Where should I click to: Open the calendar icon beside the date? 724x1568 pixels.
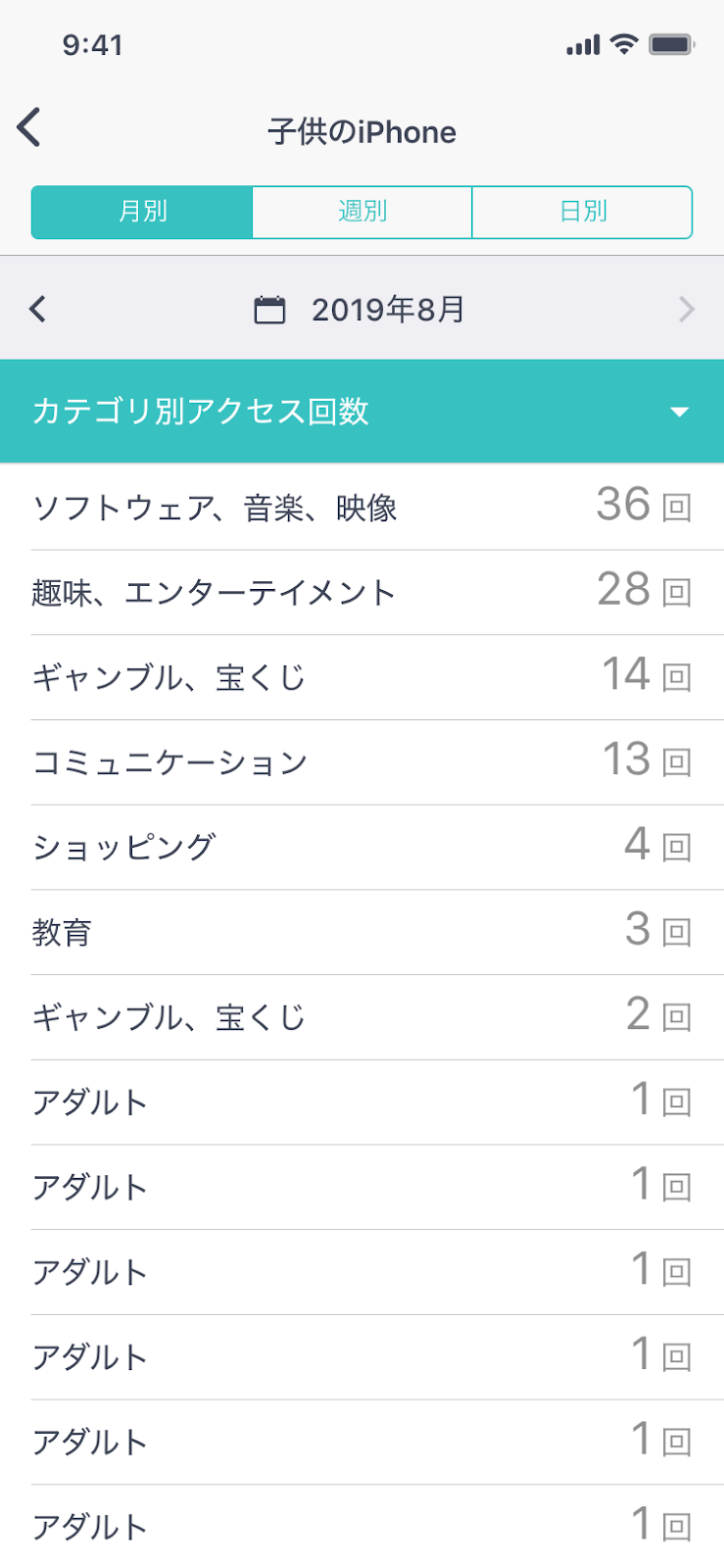(x=268, y=309)
